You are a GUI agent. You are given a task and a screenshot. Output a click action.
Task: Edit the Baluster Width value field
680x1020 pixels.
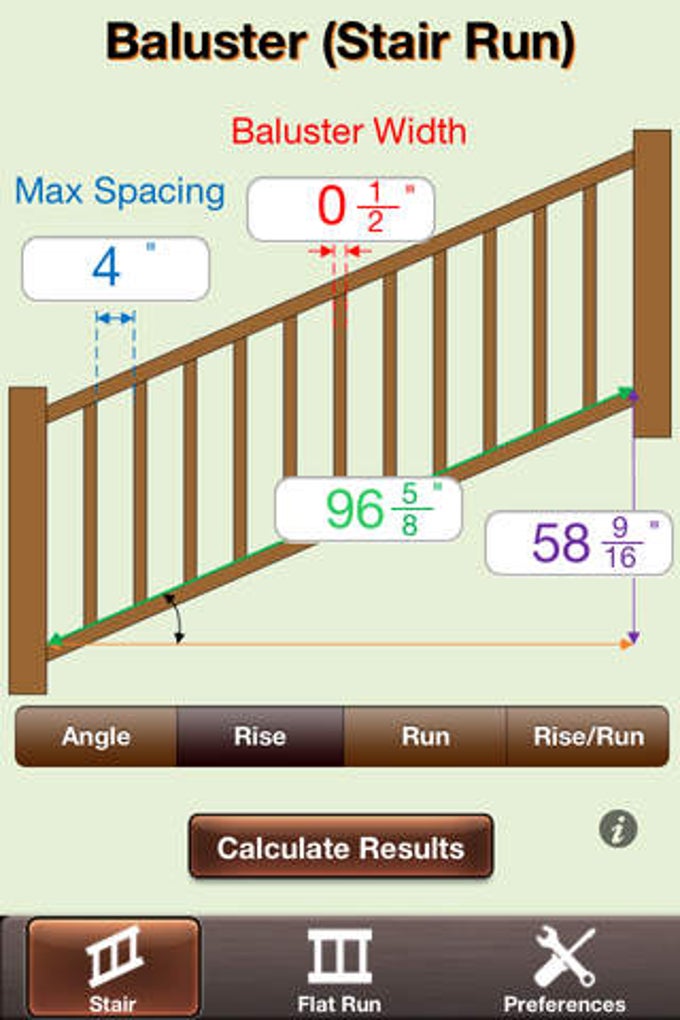click(340, 209)
